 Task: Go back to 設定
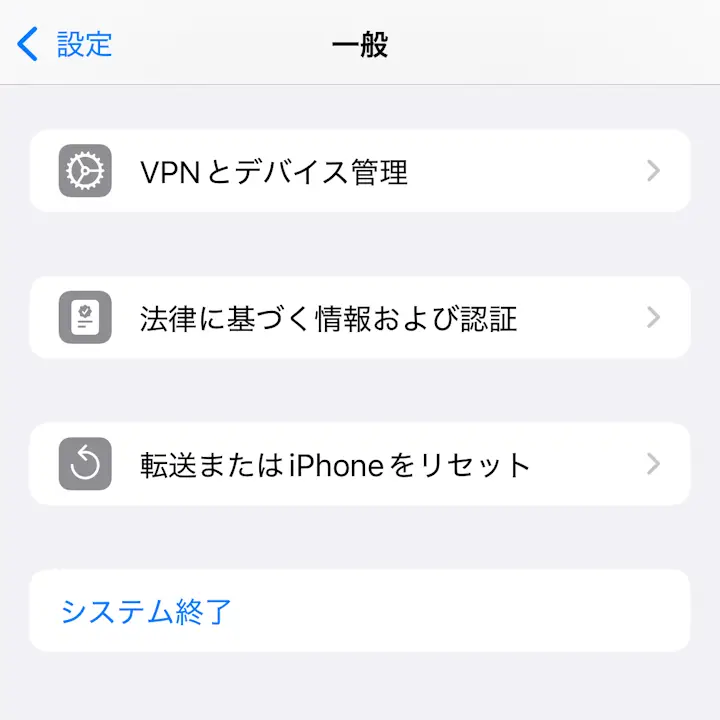[66, 45]
